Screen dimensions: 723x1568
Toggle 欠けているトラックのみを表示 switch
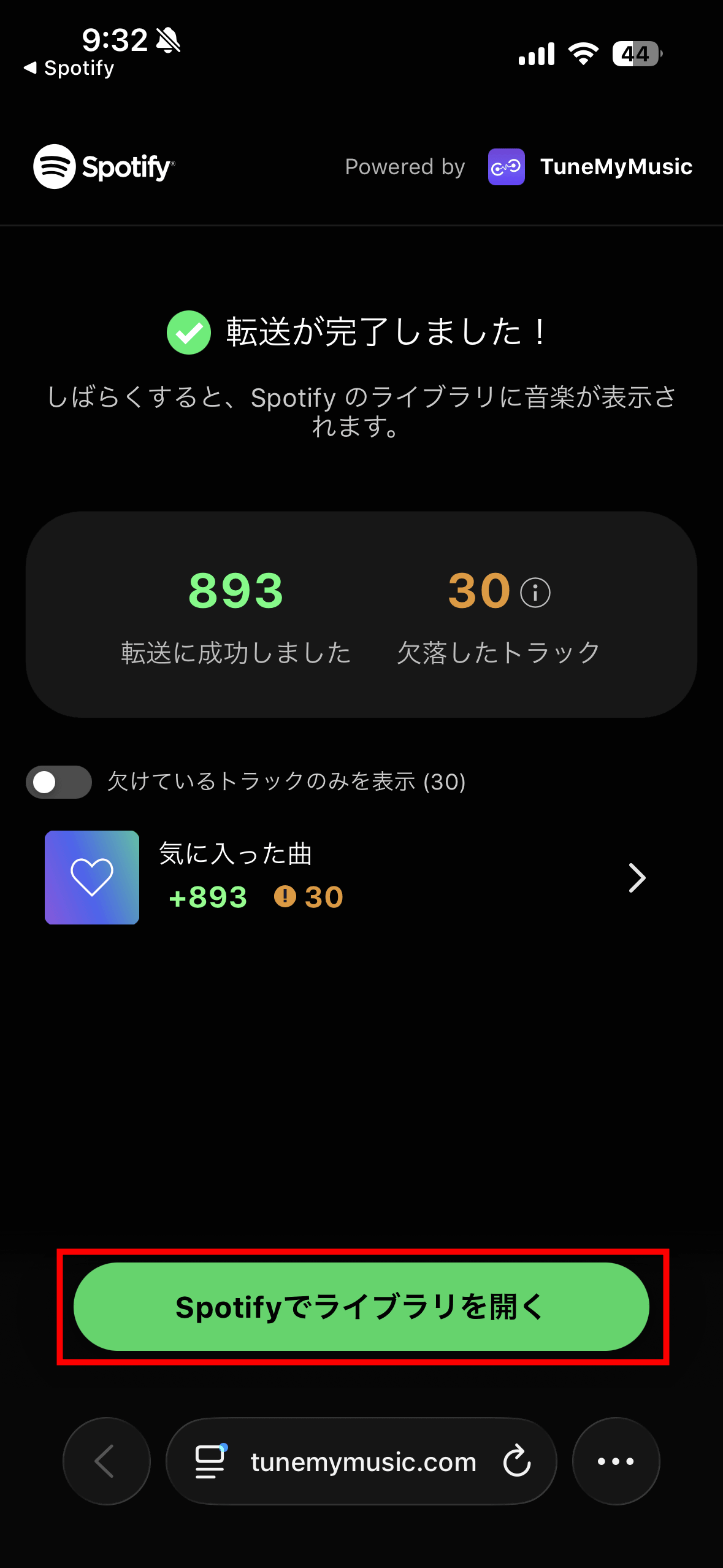tap(59, 782)
